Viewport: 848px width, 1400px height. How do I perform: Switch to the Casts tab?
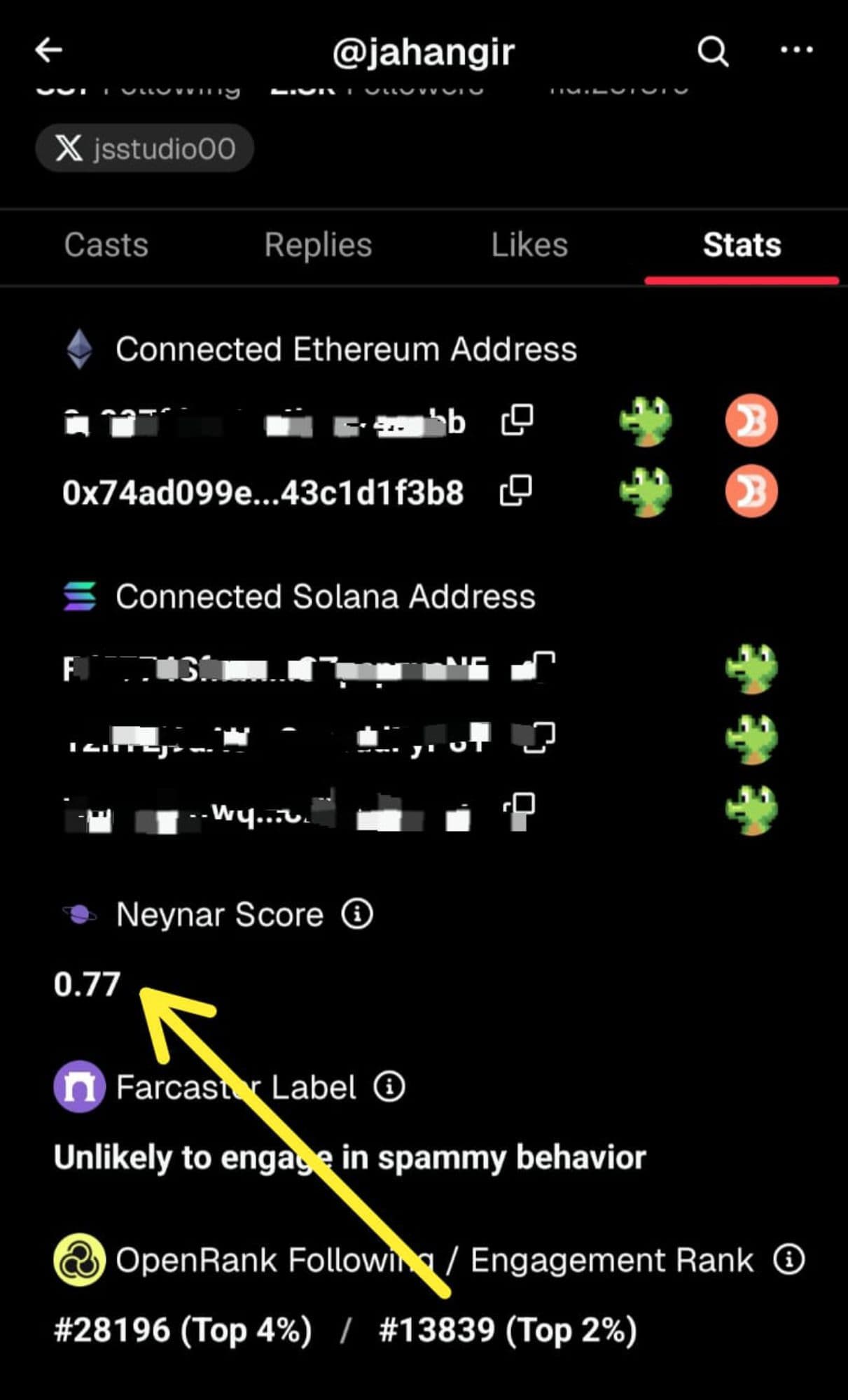(106, 245)
